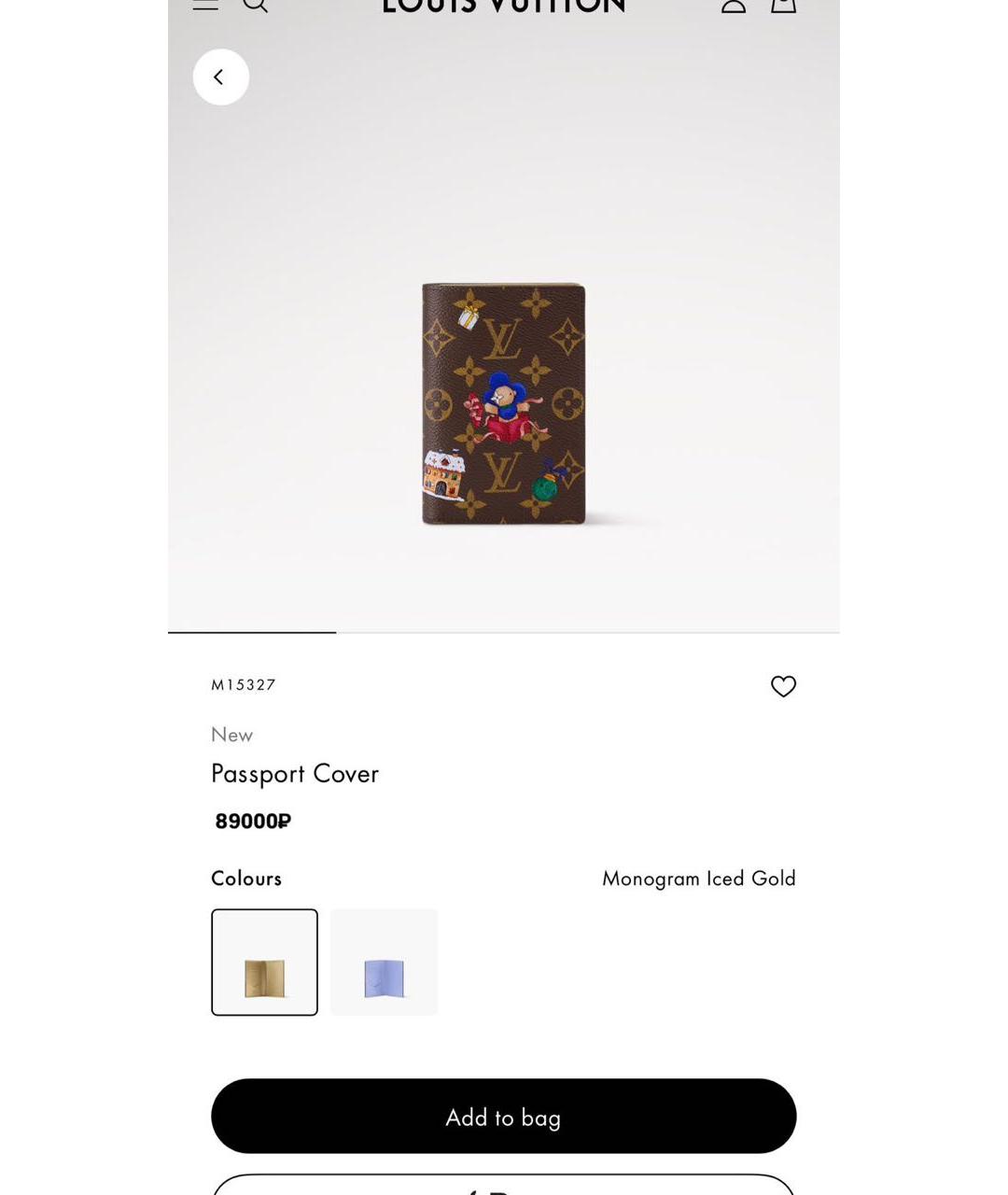Select the gold colour swatch
Viewport: 1008px width, 1195px height.
(264, 962)
